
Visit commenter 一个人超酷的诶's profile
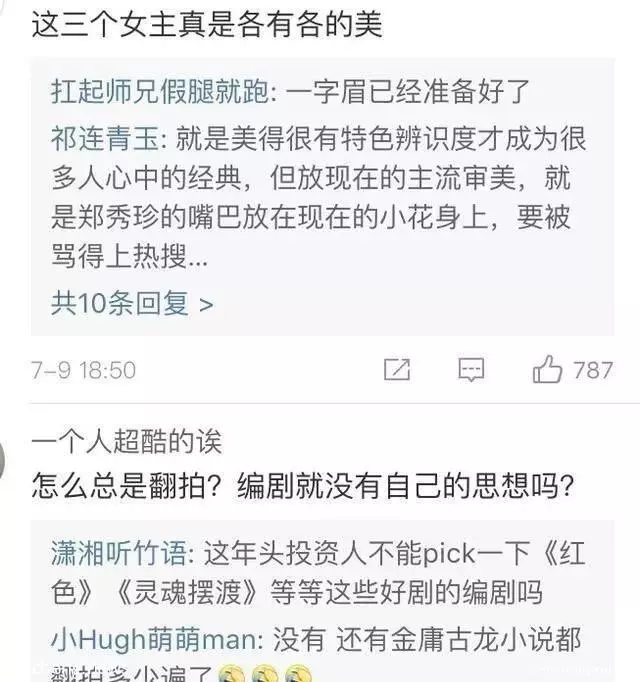click(x=126, y=440)
